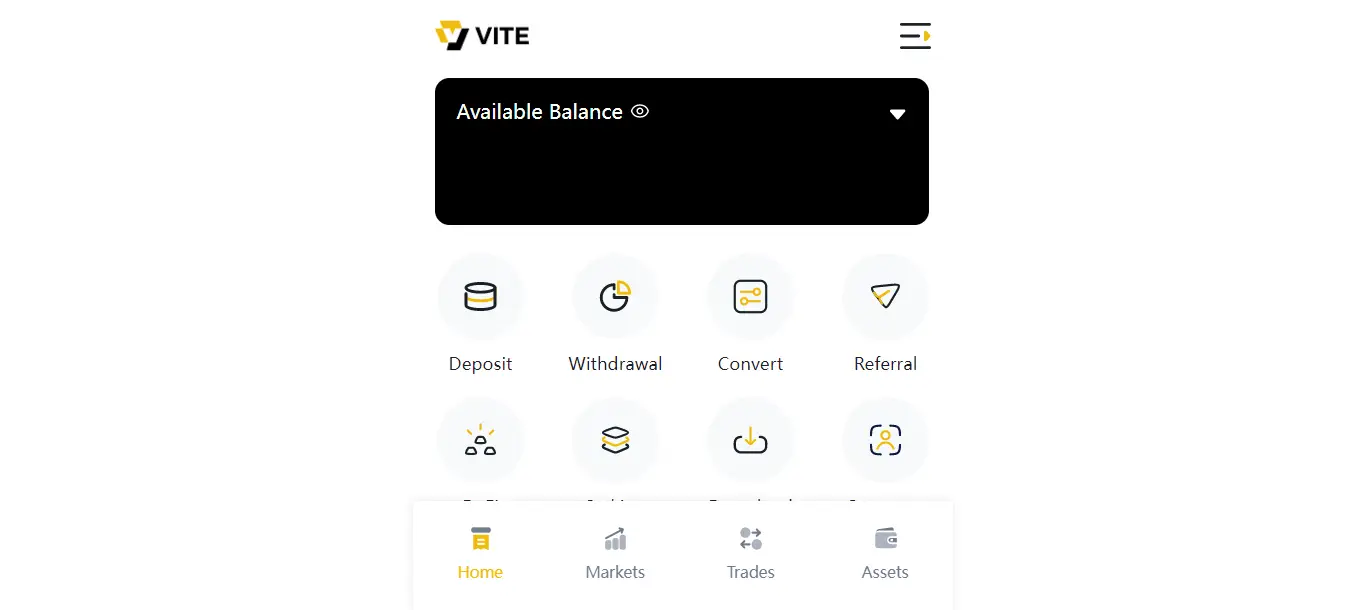Open the Referral option
Screen dimensions: 1366x610
coord(885,297)
